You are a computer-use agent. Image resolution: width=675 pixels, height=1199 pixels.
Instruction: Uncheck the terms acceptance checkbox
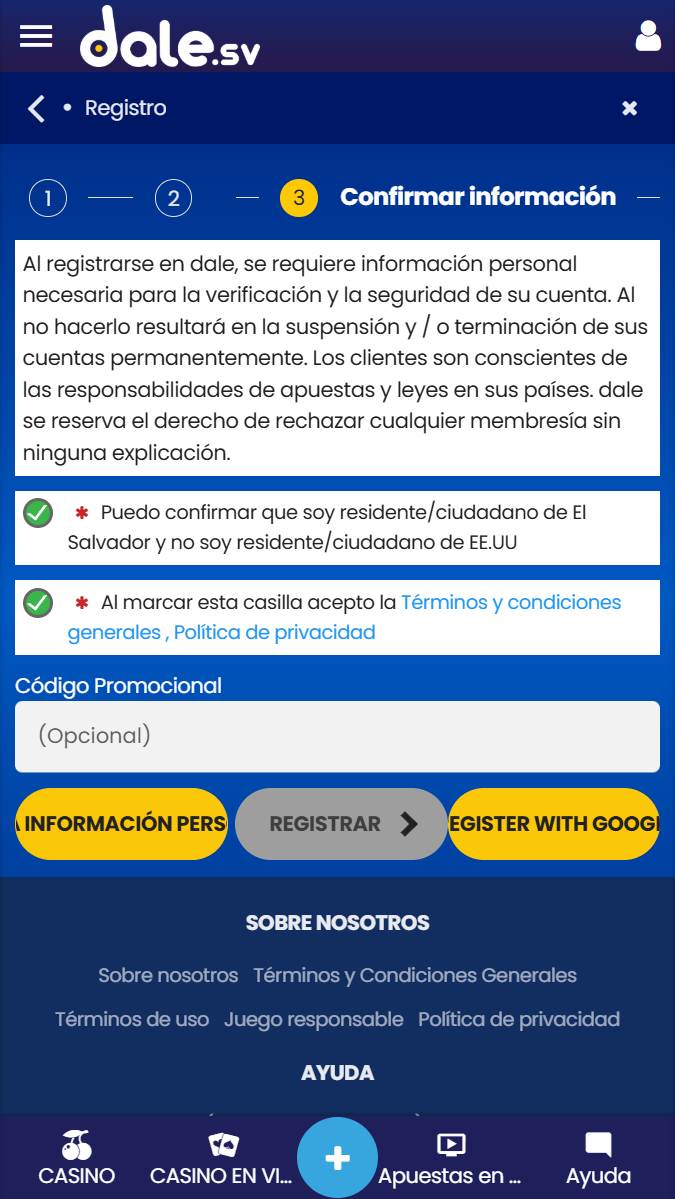(x=38, y=603)
